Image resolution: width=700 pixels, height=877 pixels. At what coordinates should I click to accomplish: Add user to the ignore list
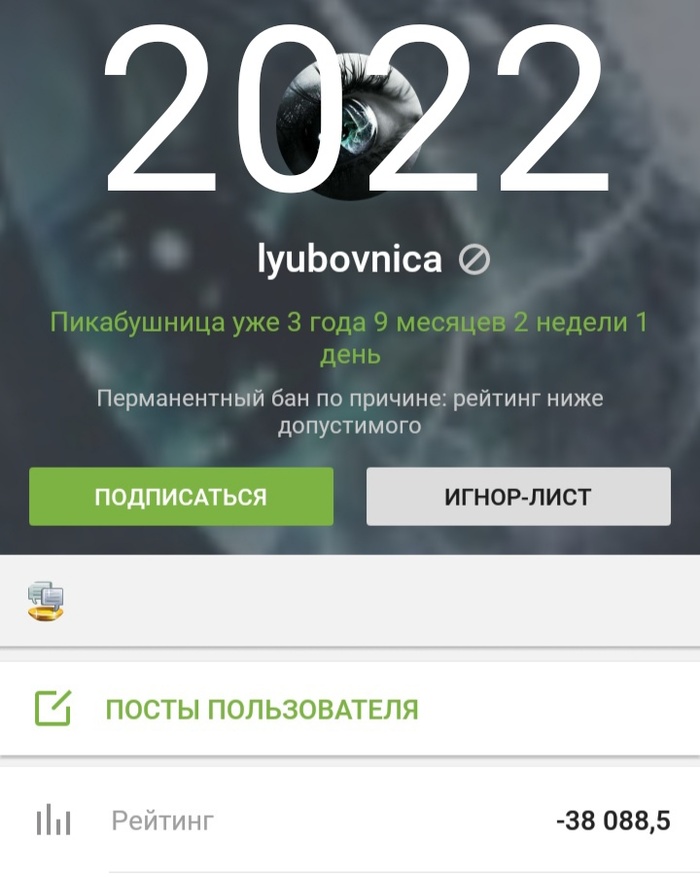[x=518, y=497]
